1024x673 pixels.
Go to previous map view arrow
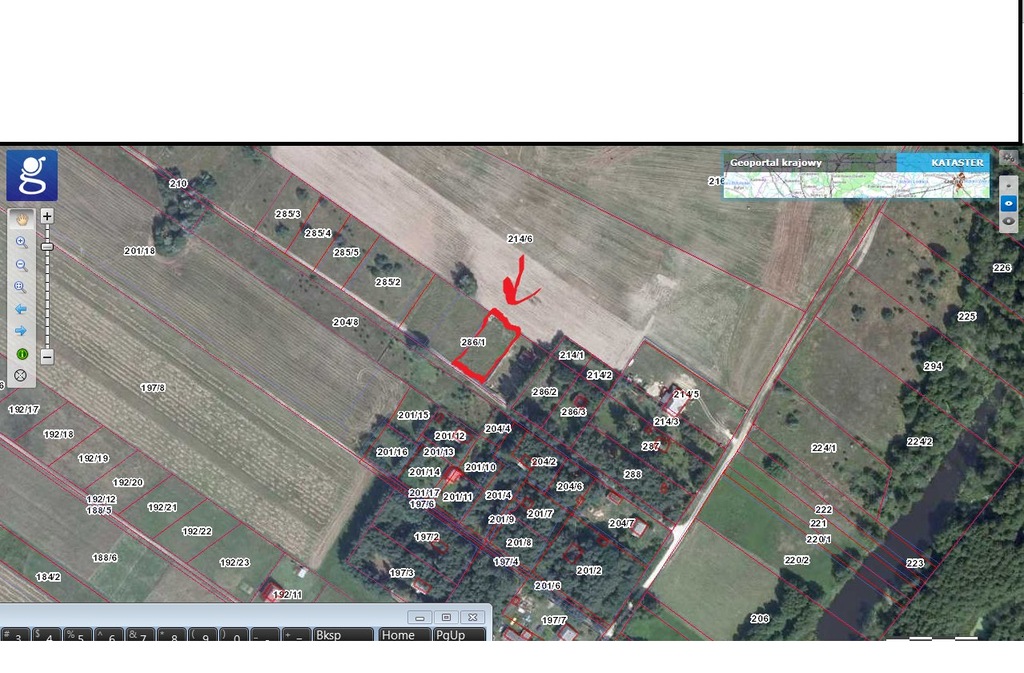21,309
